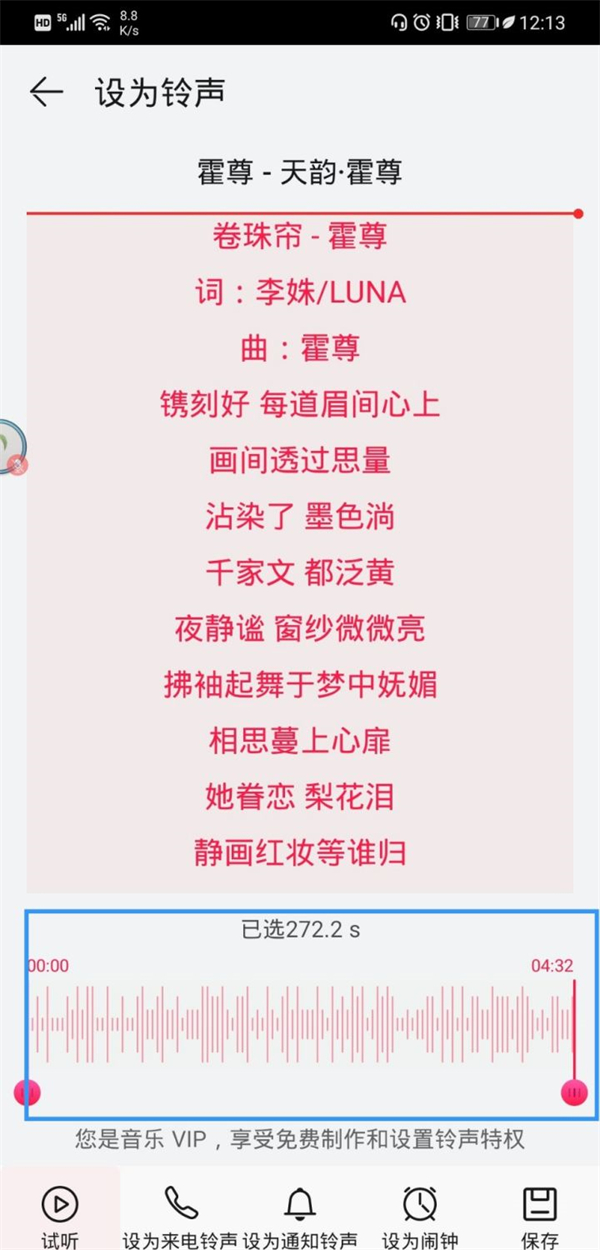Go back from the 设为铃声 screen
600x1250 pixels.
[x=46, y=93]
